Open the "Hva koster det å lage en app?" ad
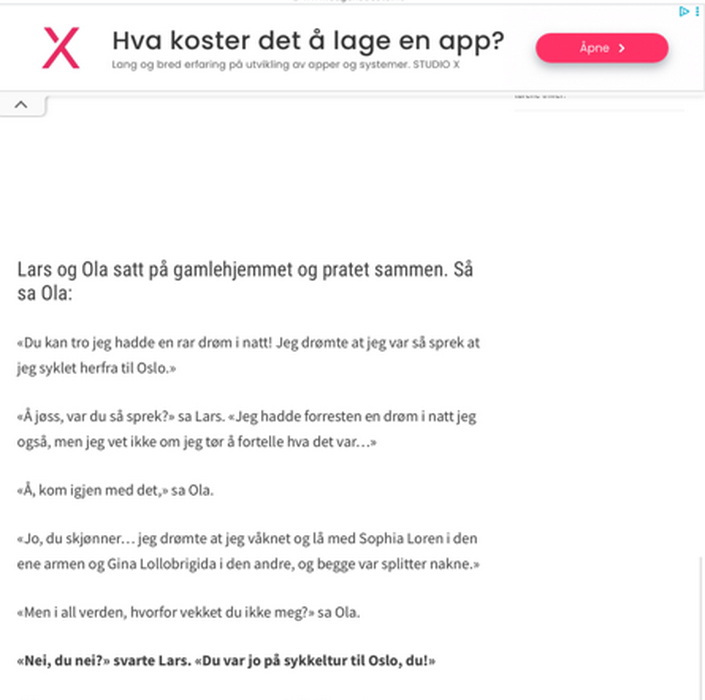This screenshot has height=700, width=705. 307,42
